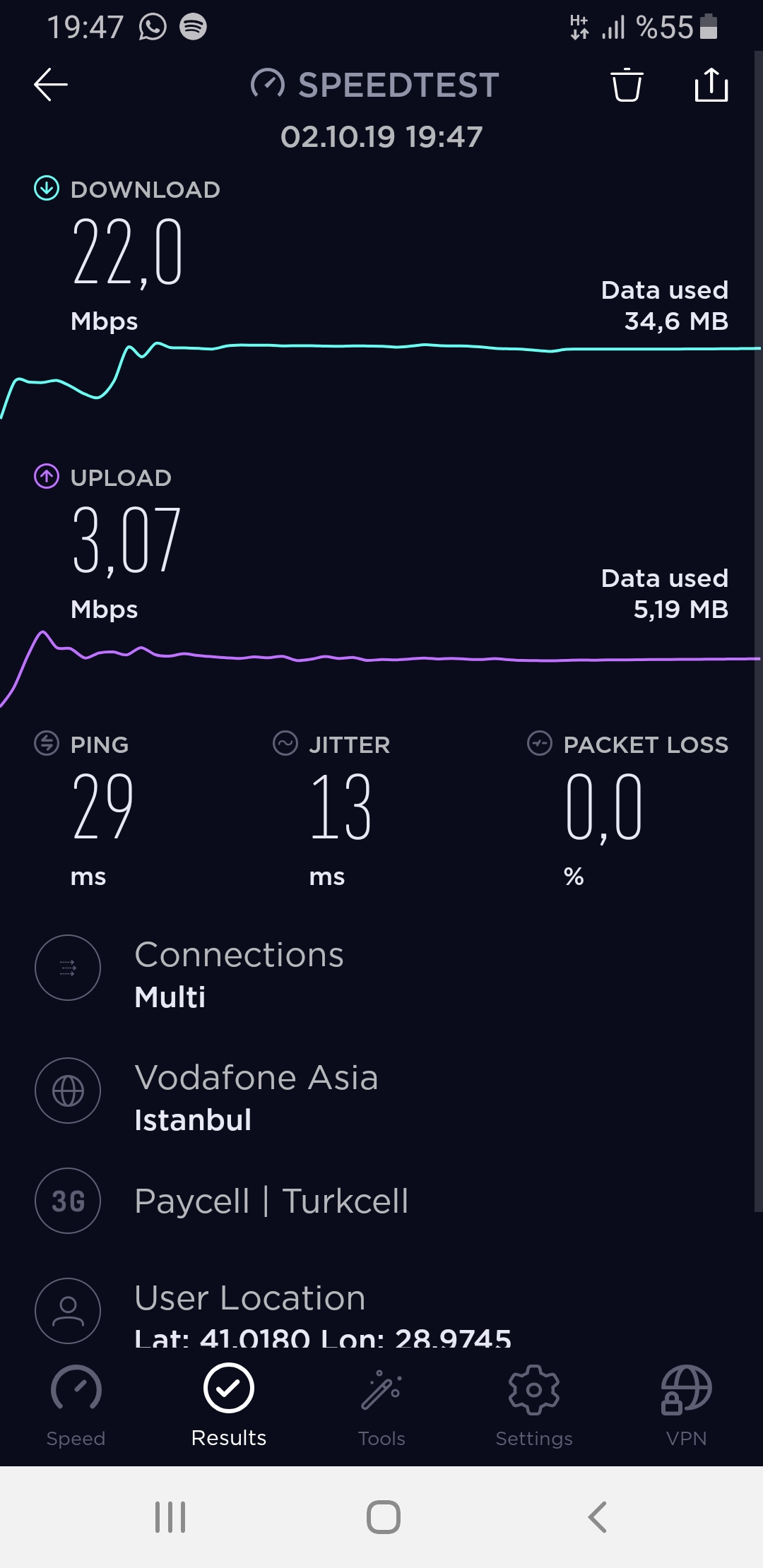Share this speedtest result
763x1568 pixels.
[711, 85]
